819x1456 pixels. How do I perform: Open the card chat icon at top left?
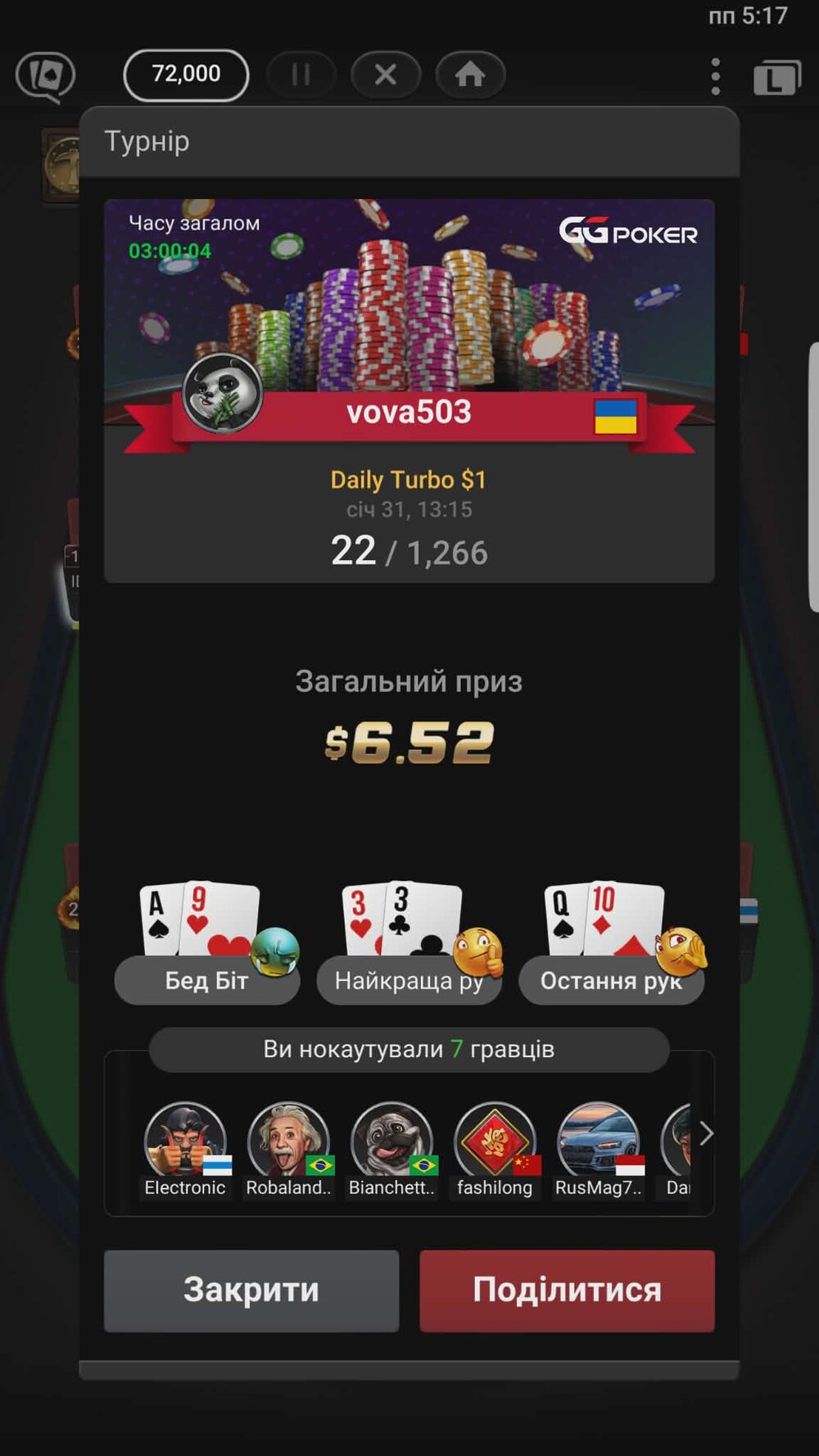pos(45,77)
